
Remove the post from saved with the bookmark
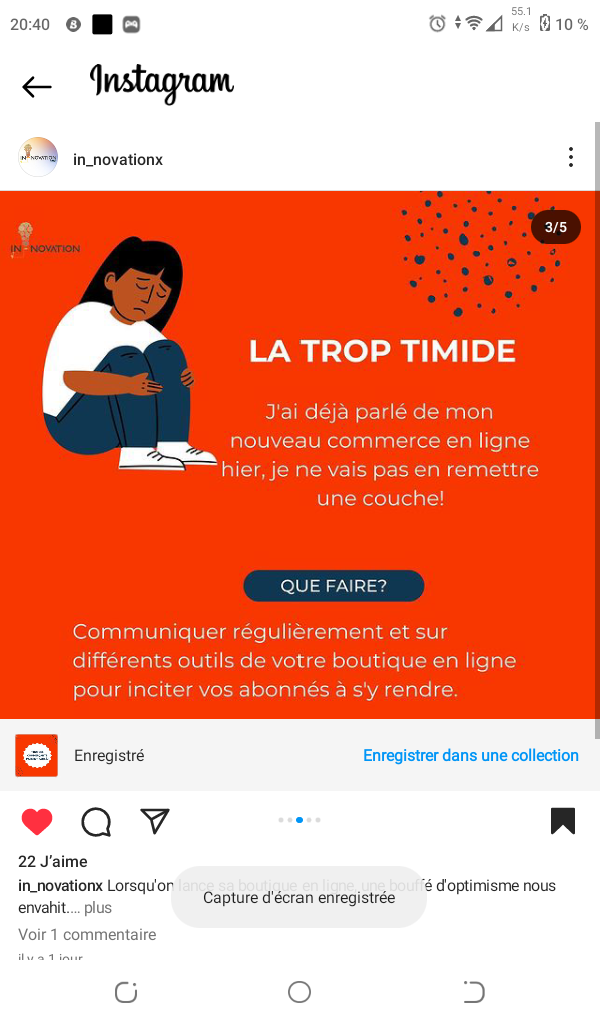[x=563, y=821]
